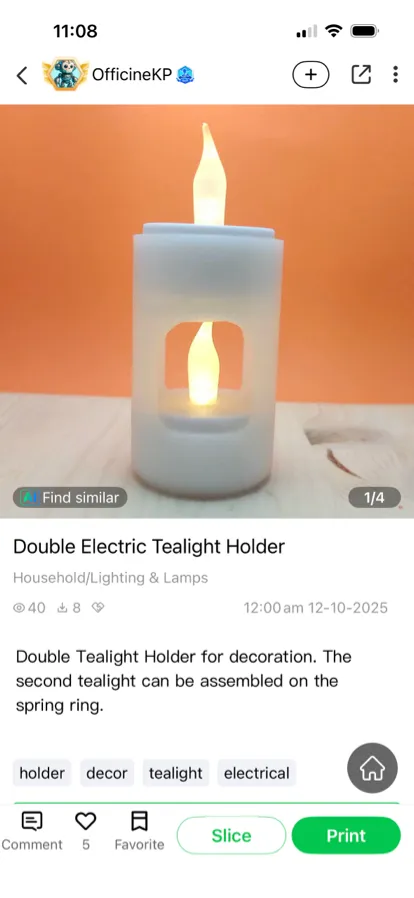Tap the floating home button

(372, 768)
